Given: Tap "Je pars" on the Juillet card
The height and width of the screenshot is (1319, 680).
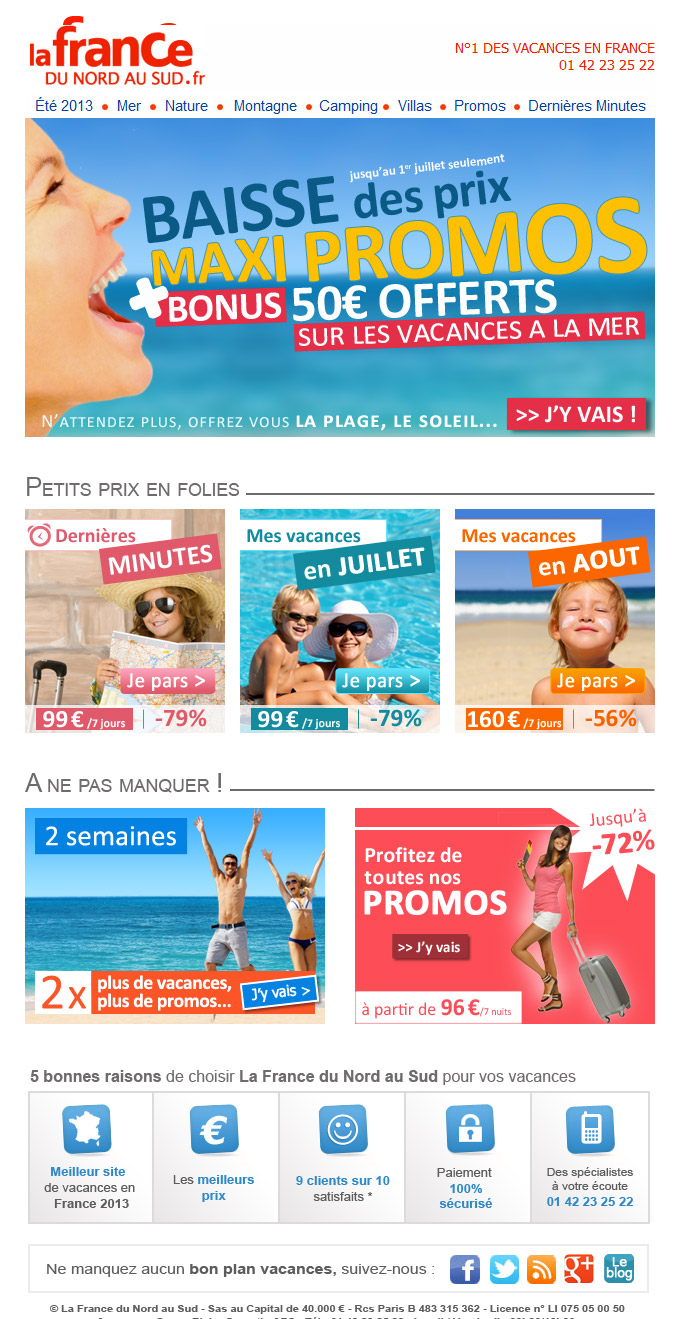Looking at the screenshot, I should point(383,682).
